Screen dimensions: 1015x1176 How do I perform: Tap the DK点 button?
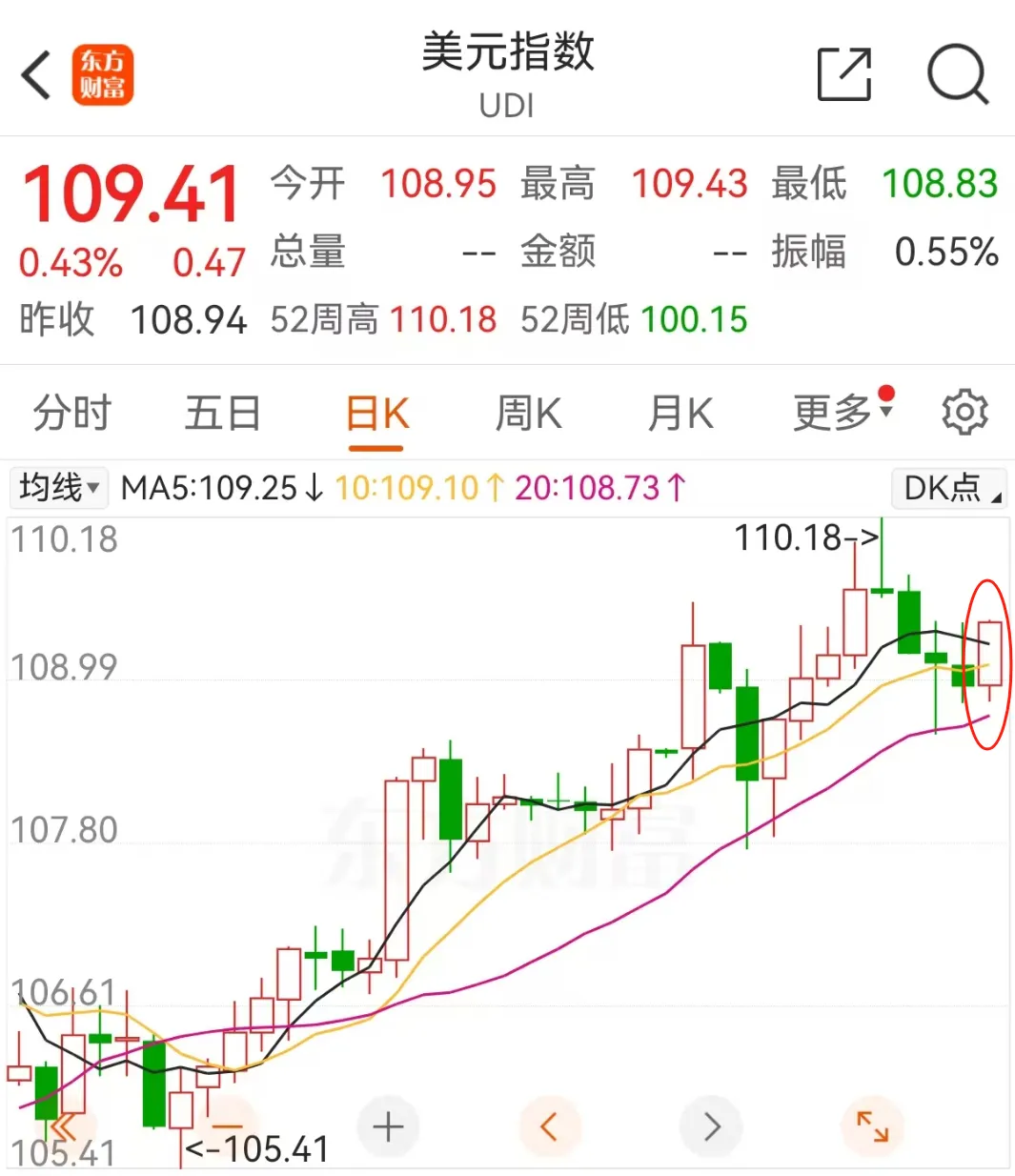click(x=949, y=488)
